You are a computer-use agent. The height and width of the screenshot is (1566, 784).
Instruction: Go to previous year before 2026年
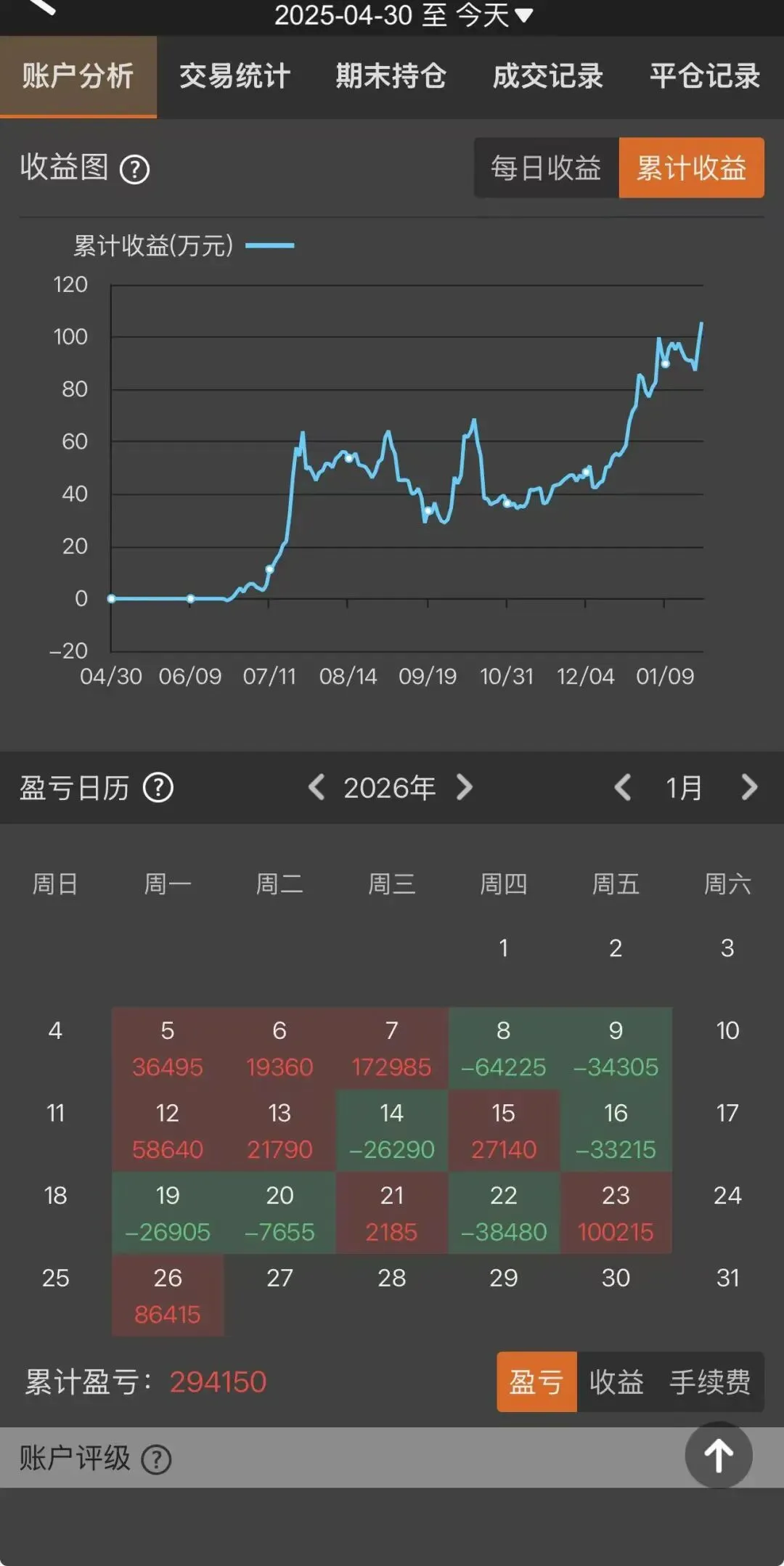(317, 788)
